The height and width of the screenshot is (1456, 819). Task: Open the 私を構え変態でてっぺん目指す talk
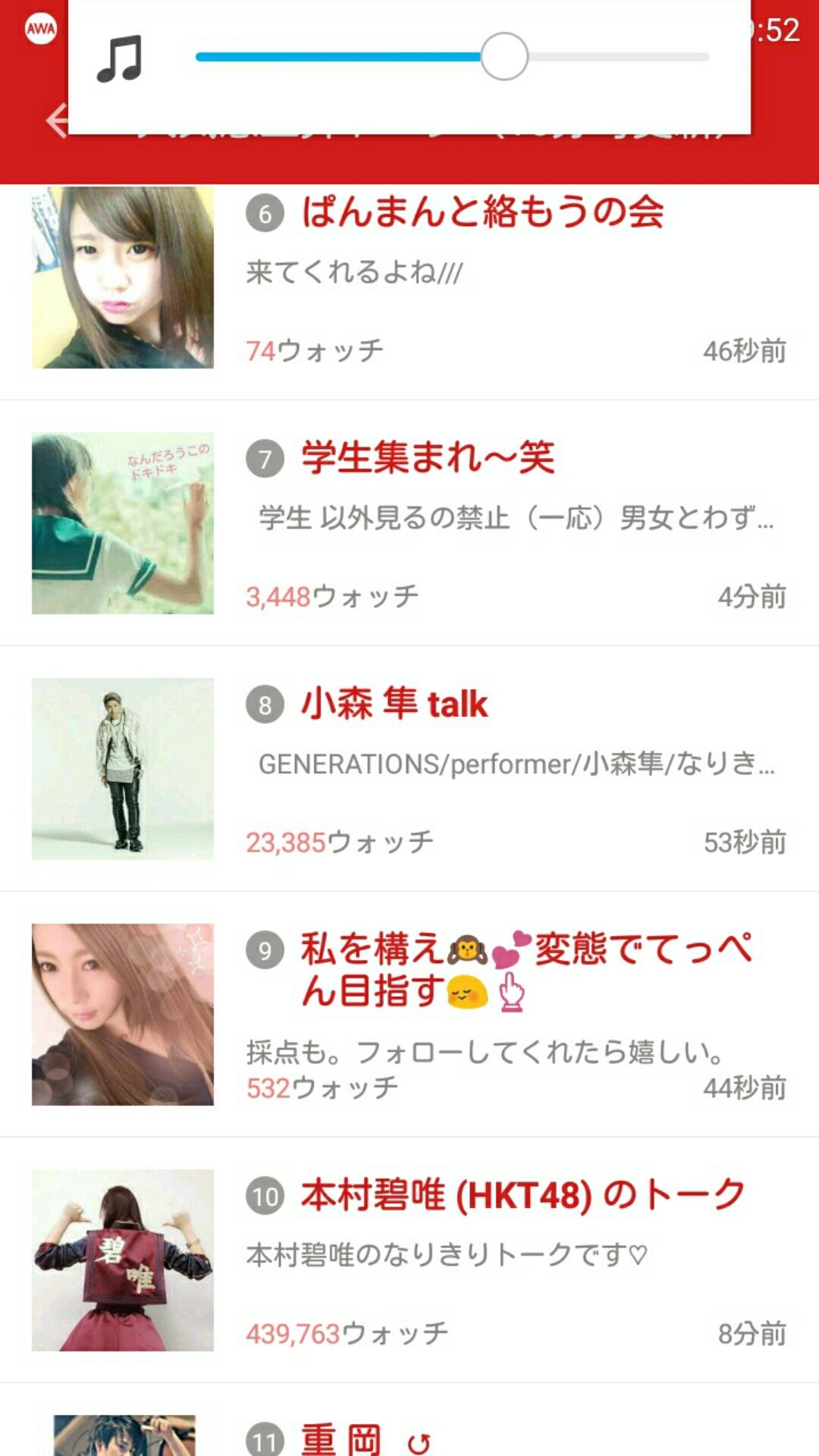pyautogui.click(x=526, y=969)
